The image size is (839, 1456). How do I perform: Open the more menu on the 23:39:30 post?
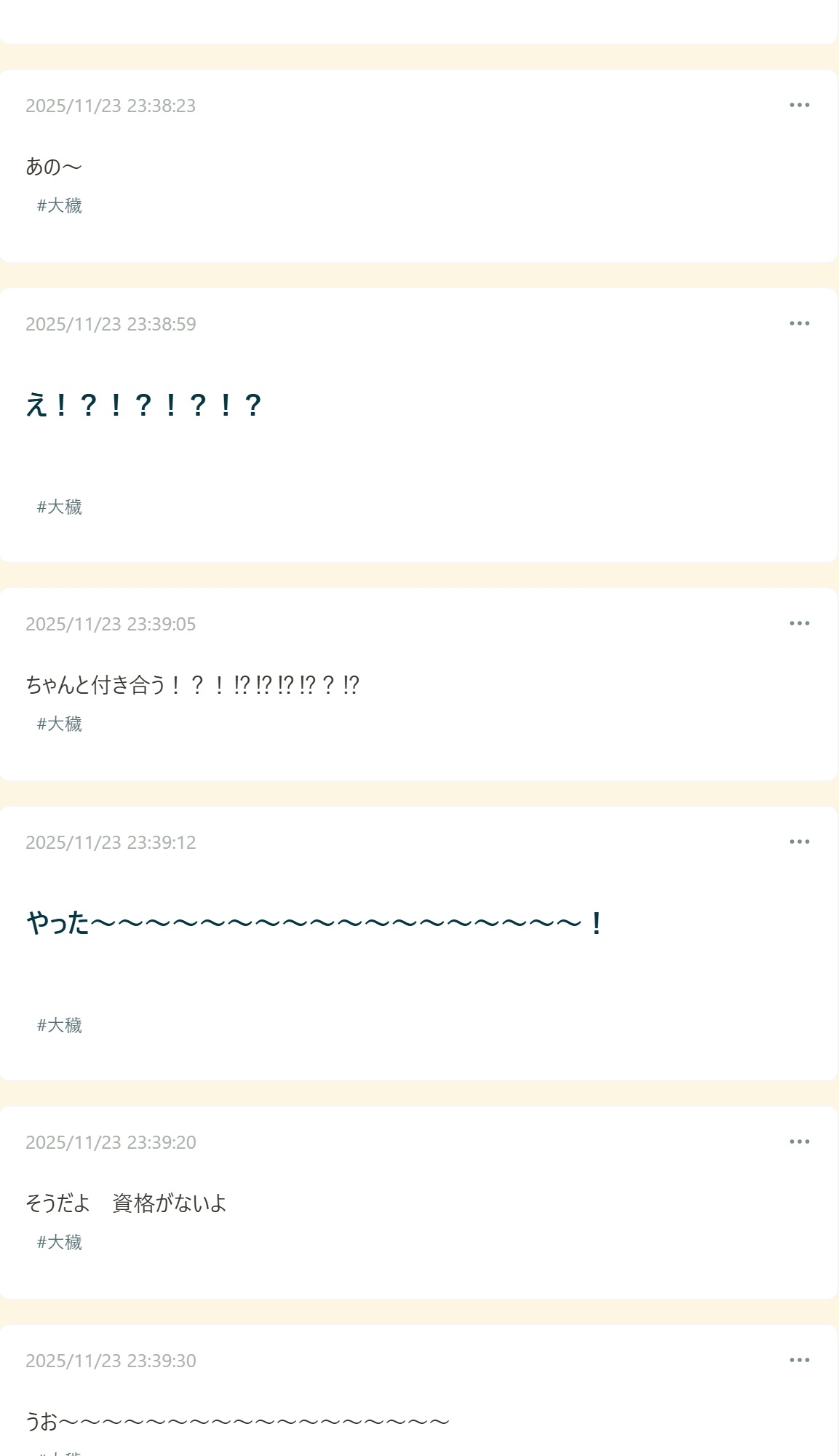pos(799,1360)
